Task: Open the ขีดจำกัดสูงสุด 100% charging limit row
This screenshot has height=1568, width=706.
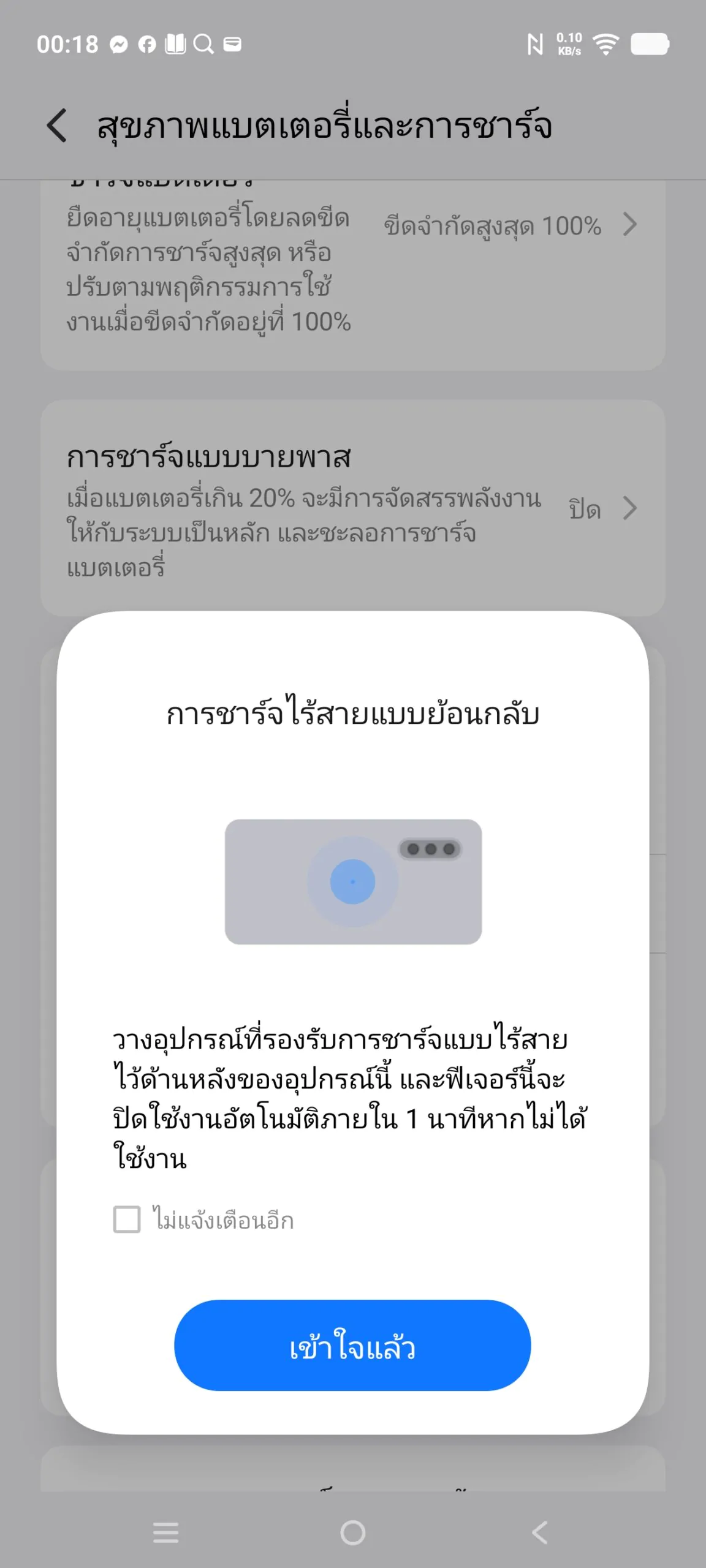Action: pyautogui.click(x=510, y=226)
